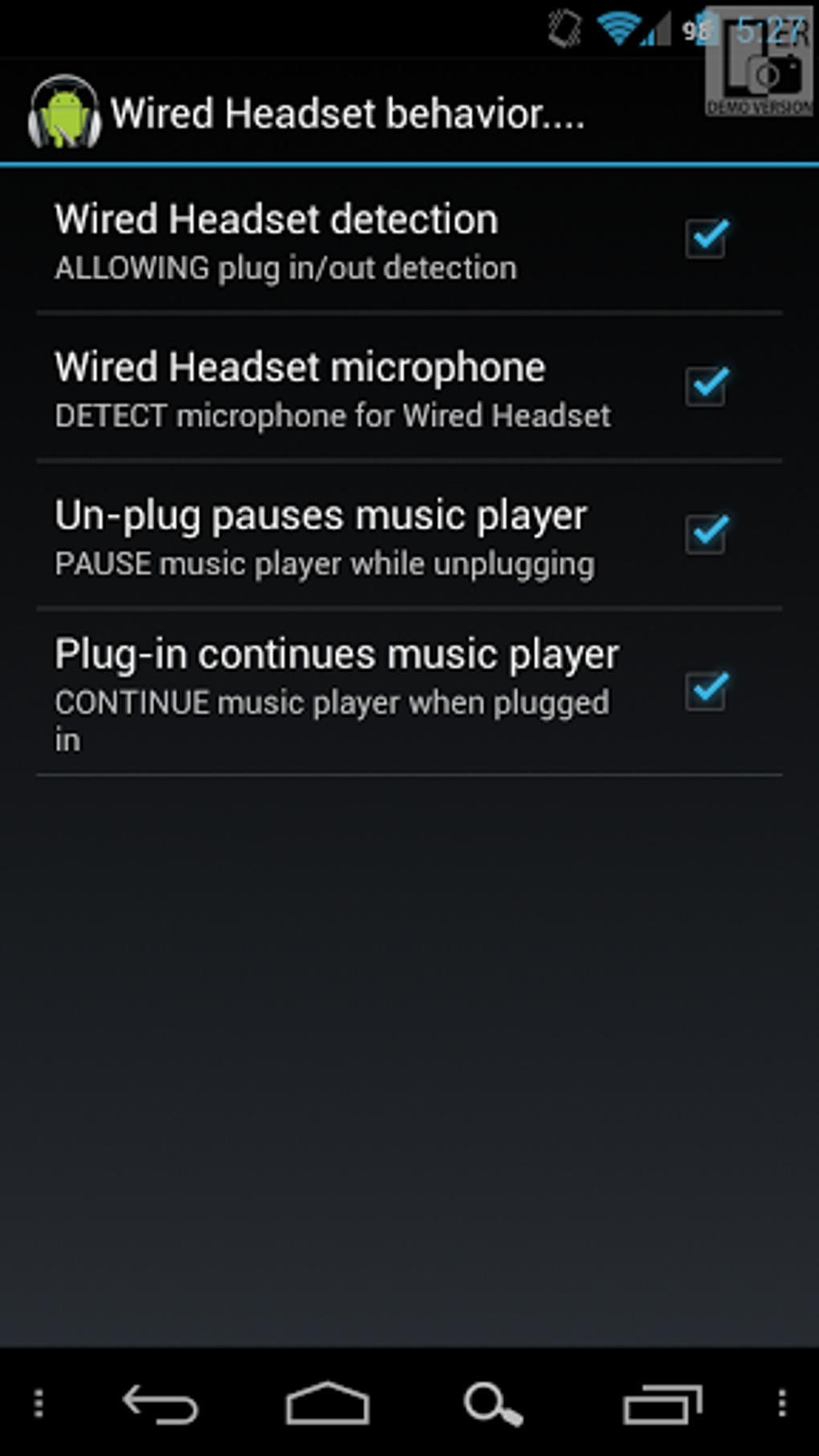Show recent apps
The width and height of the screenshot is (819, 1456).
tap(662, 1403)
